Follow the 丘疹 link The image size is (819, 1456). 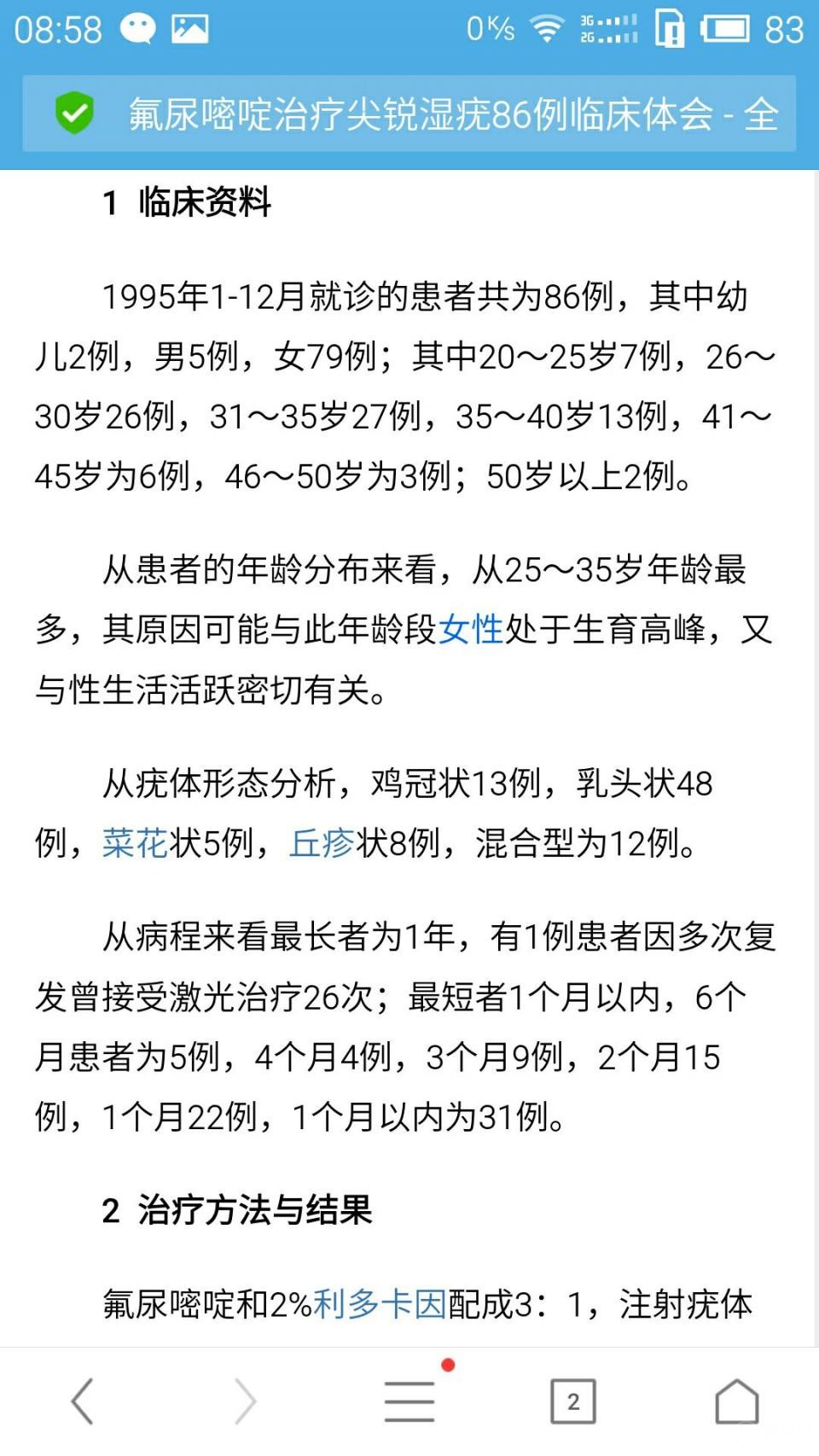pos(322,843)
